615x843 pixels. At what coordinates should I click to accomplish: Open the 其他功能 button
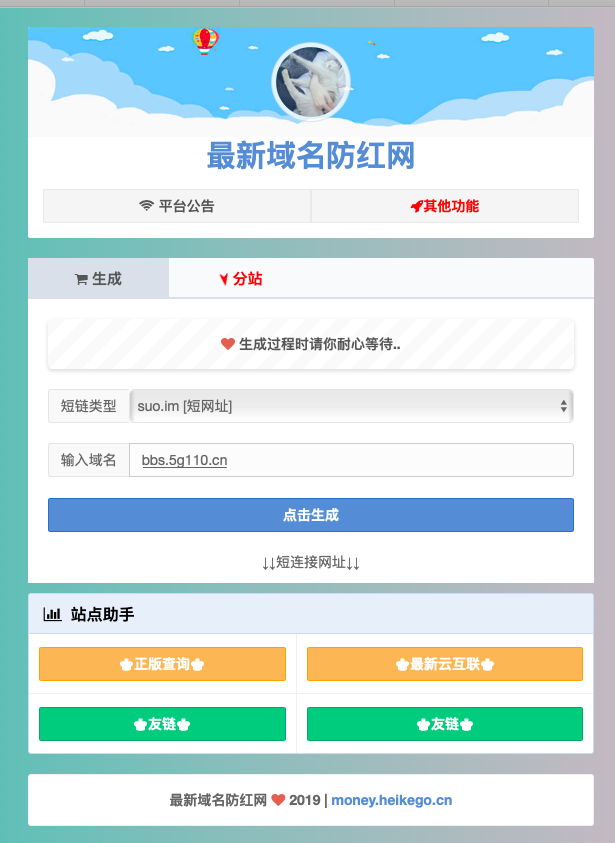pos(445,206)
